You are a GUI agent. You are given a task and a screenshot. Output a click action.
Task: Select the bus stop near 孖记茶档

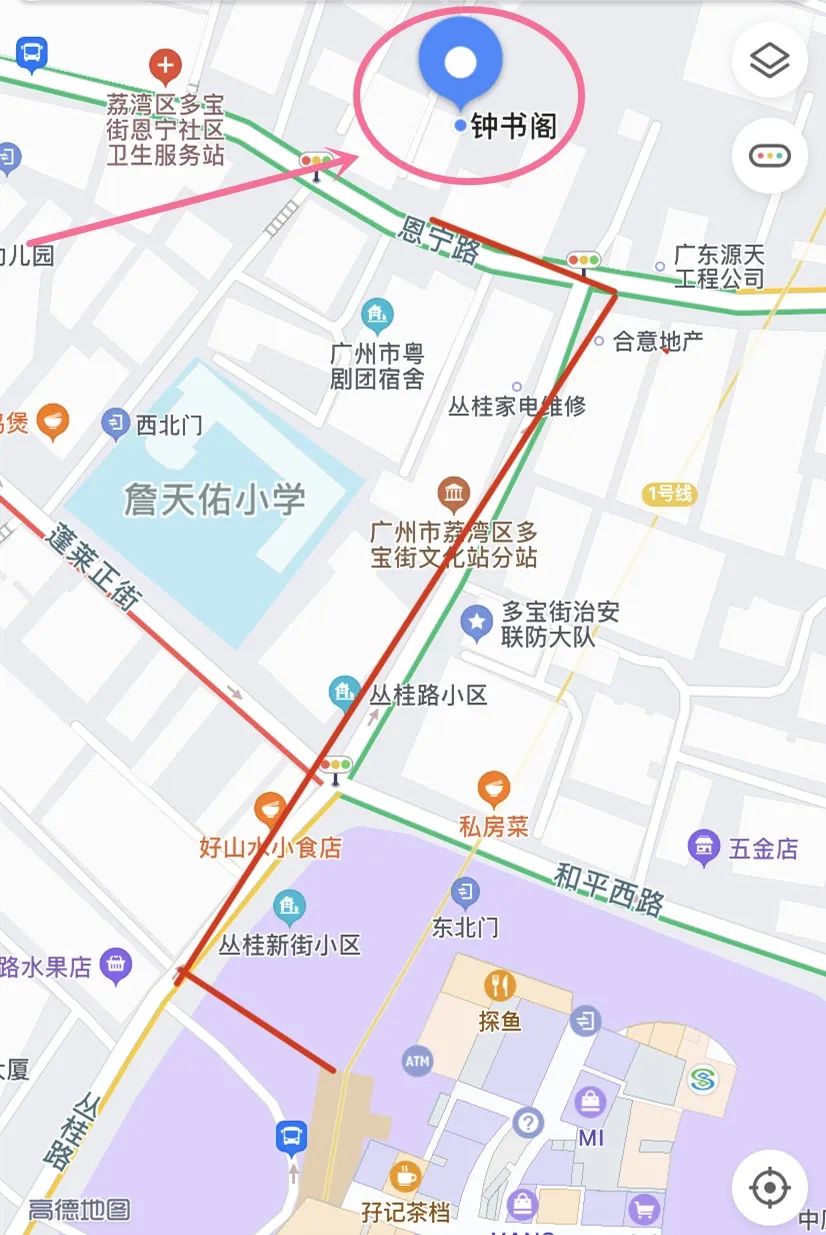coord(291,1136)
